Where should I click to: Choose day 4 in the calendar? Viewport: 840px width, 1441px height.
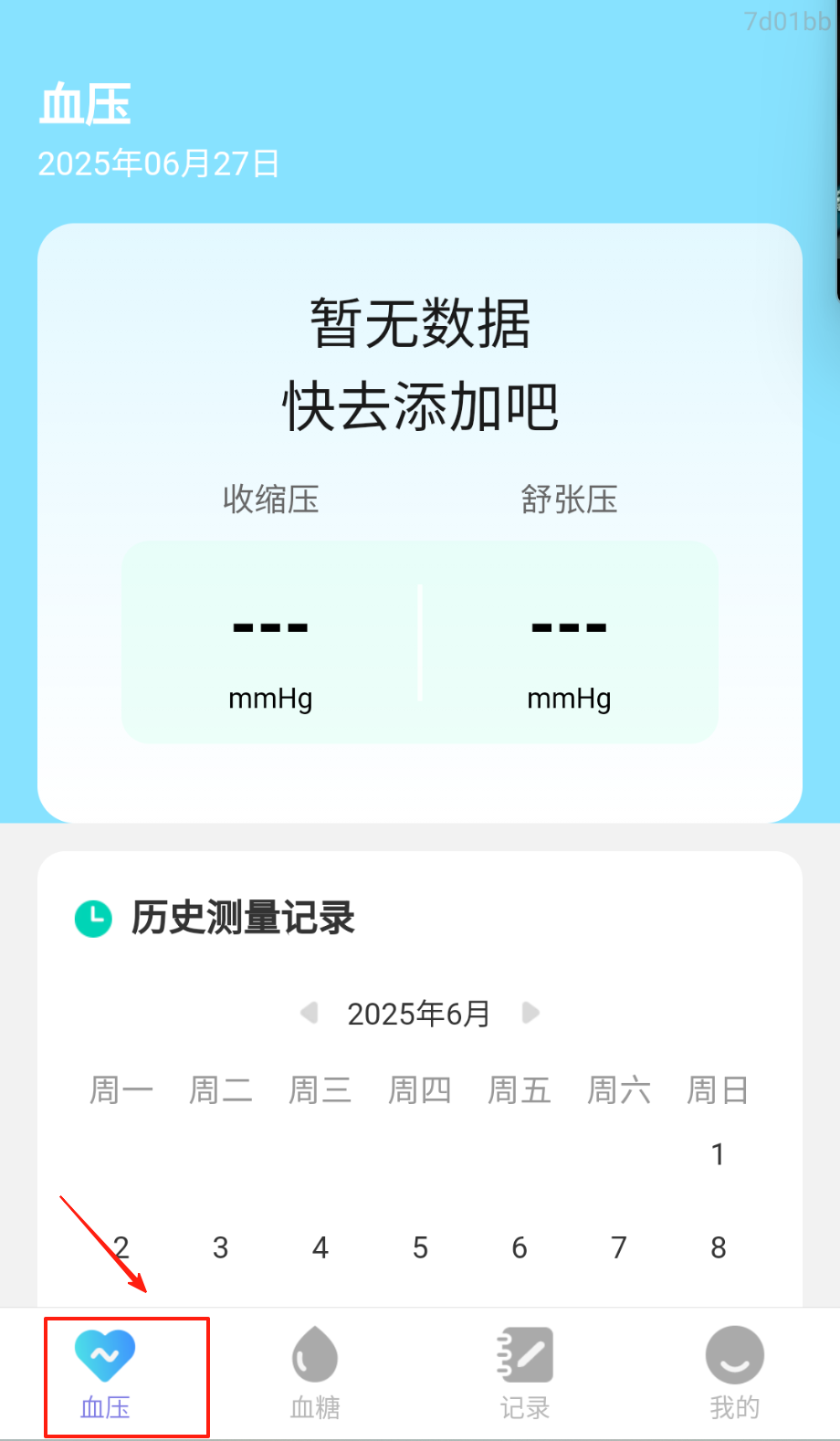pos(320,1247)
